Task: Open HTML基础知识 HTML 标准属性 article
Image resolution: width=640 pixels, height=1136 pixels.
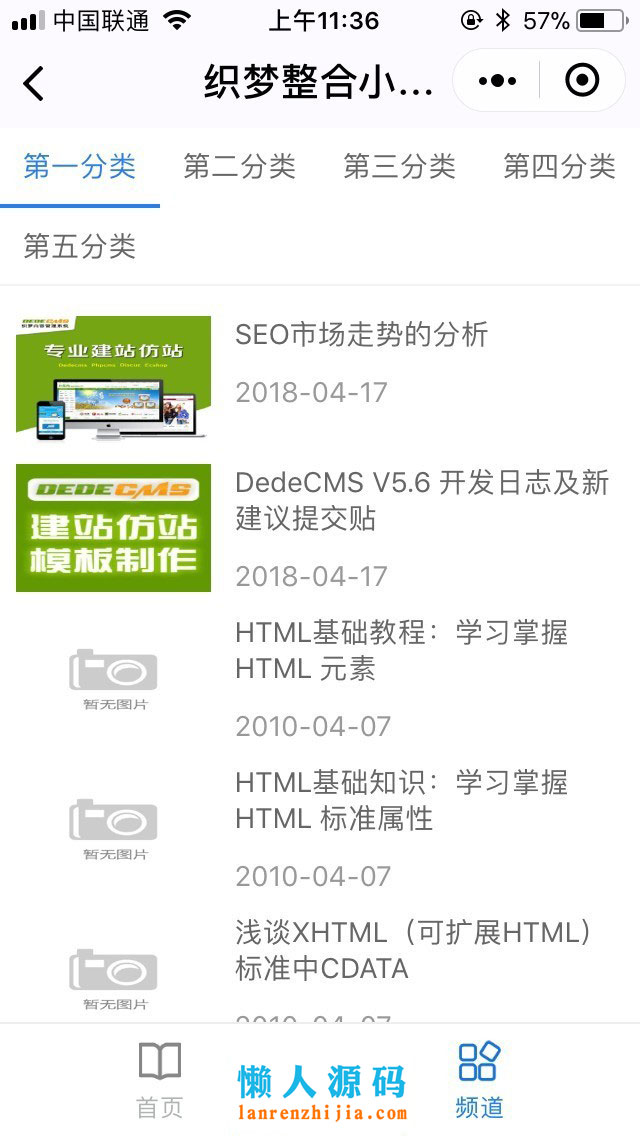Action: [x=401, y=800]
